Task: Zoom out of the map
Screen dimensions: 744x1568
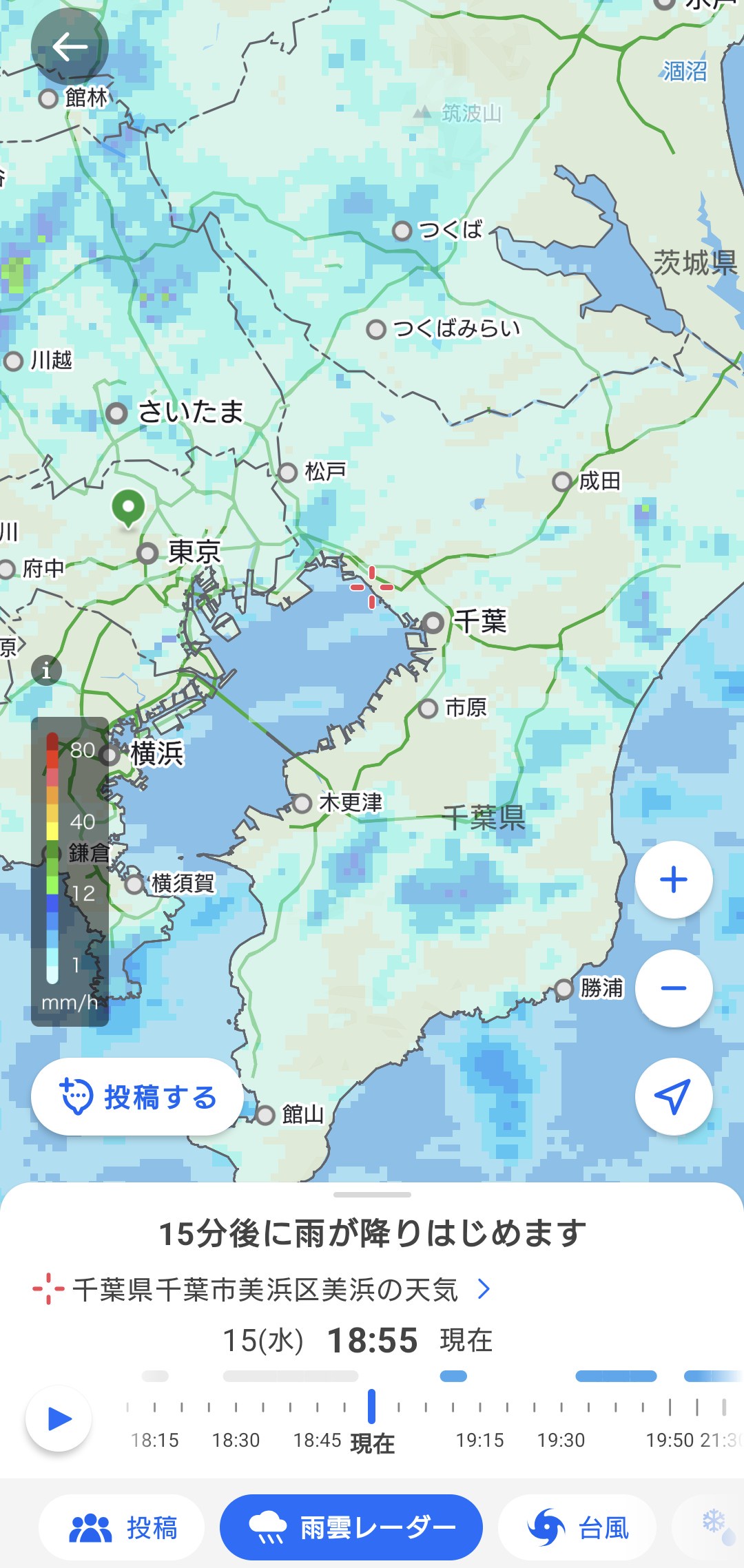Action: pyautogui.click(x=673, y=988)
